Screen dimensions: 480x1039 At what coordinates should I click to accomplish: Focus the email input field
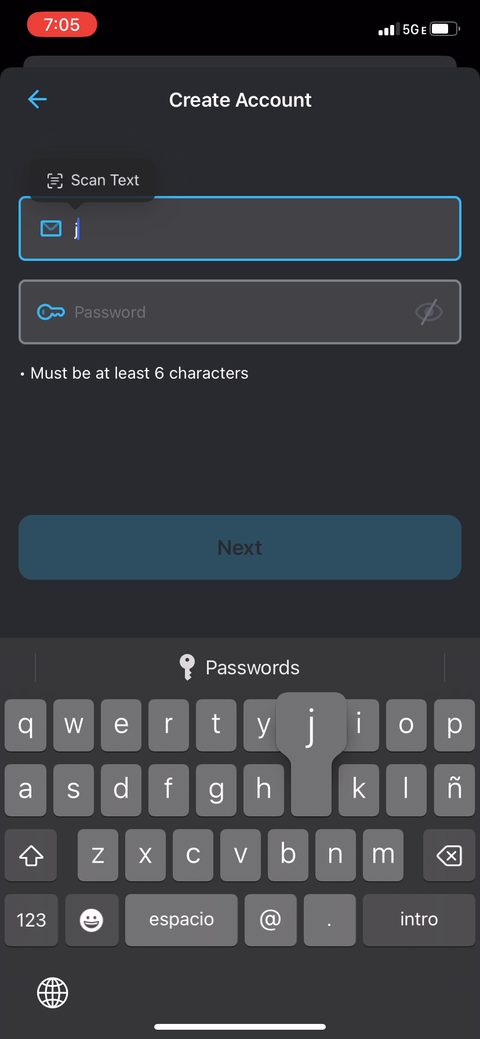tap(240, 229)
